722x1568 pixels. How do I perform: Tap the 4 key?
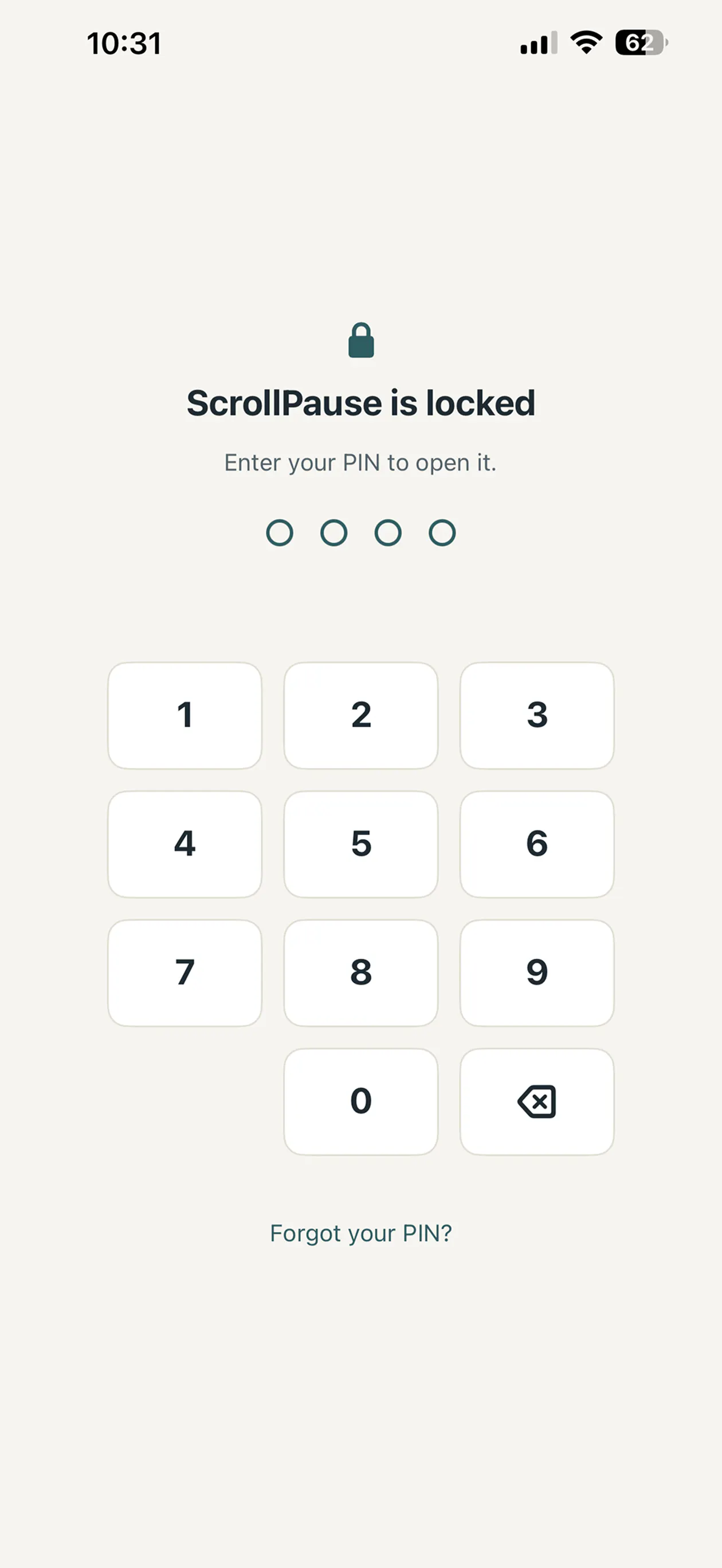(185, 844)
